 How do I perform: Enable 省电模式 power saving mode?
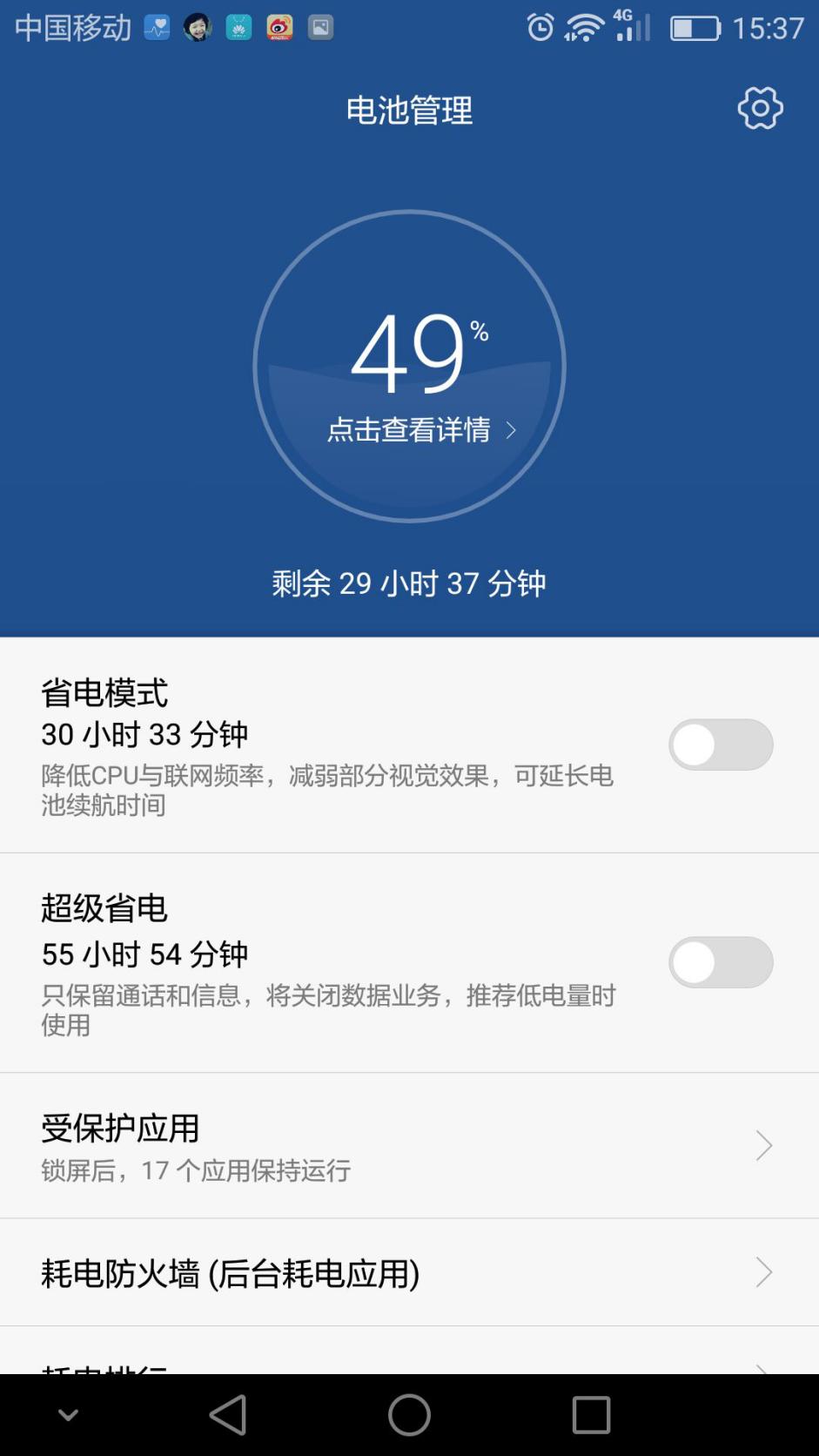(721, 745)
